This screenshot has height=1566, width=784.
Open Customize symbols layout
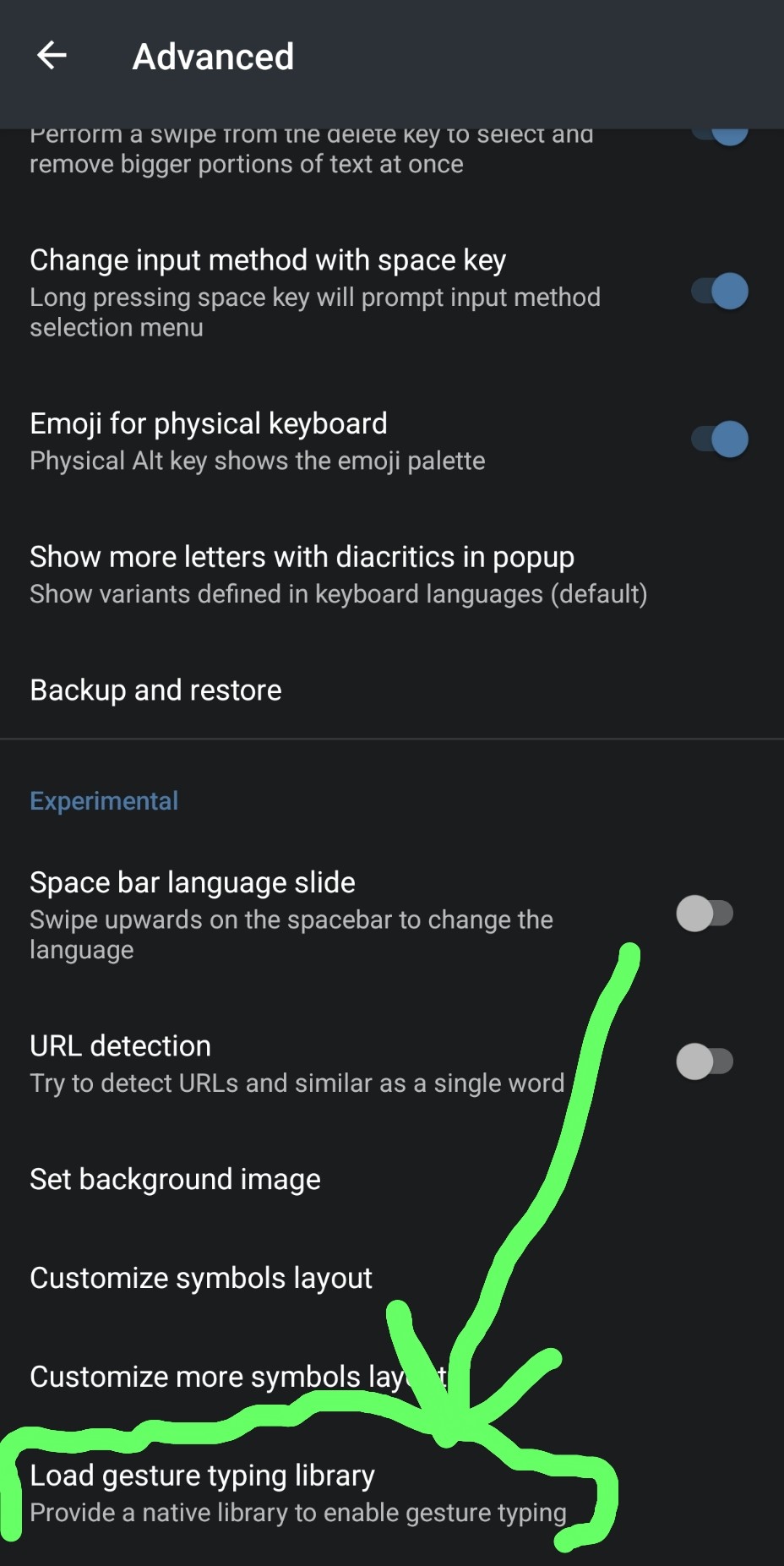point(201,1278)
